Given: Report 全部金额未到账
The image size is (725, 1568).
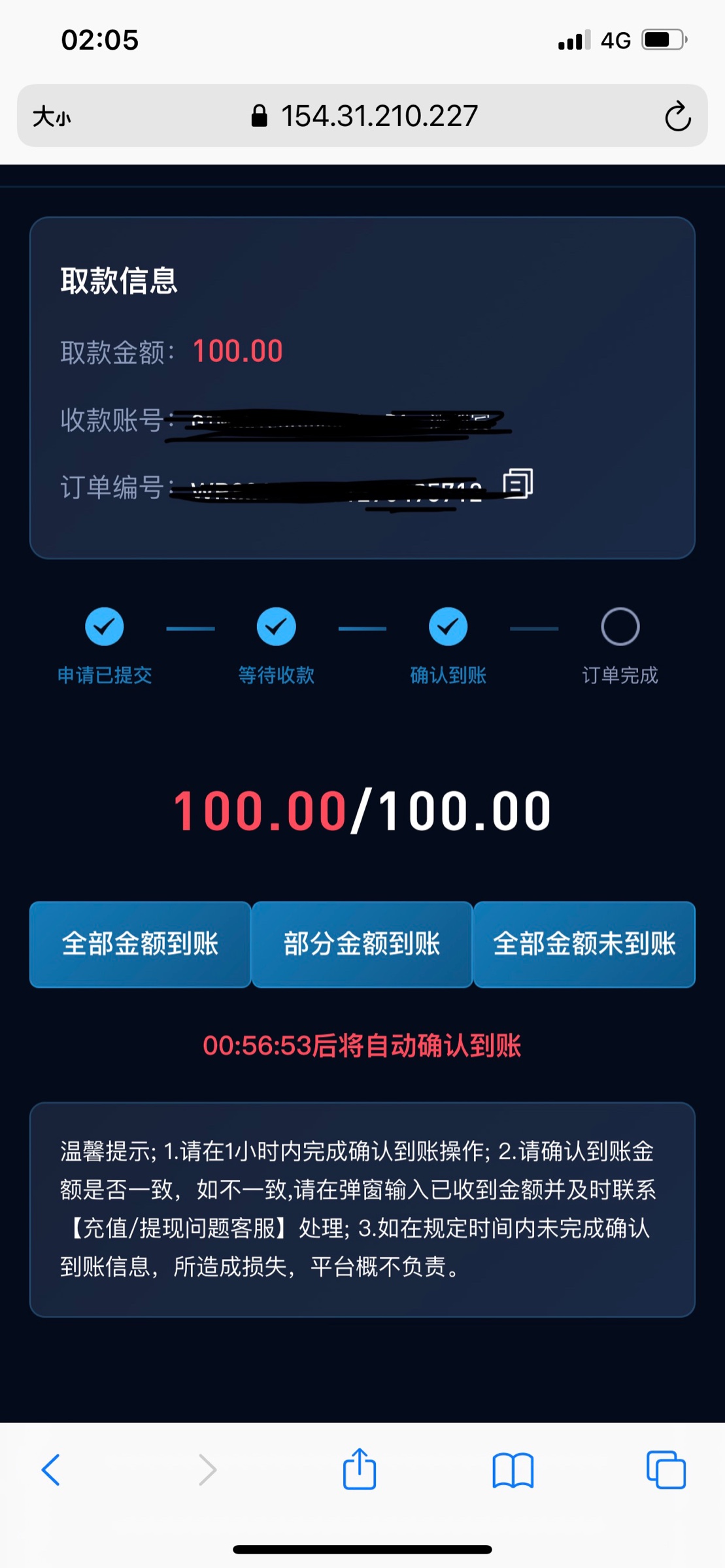Looking at the screenshot, I should (x=584, y=944).
